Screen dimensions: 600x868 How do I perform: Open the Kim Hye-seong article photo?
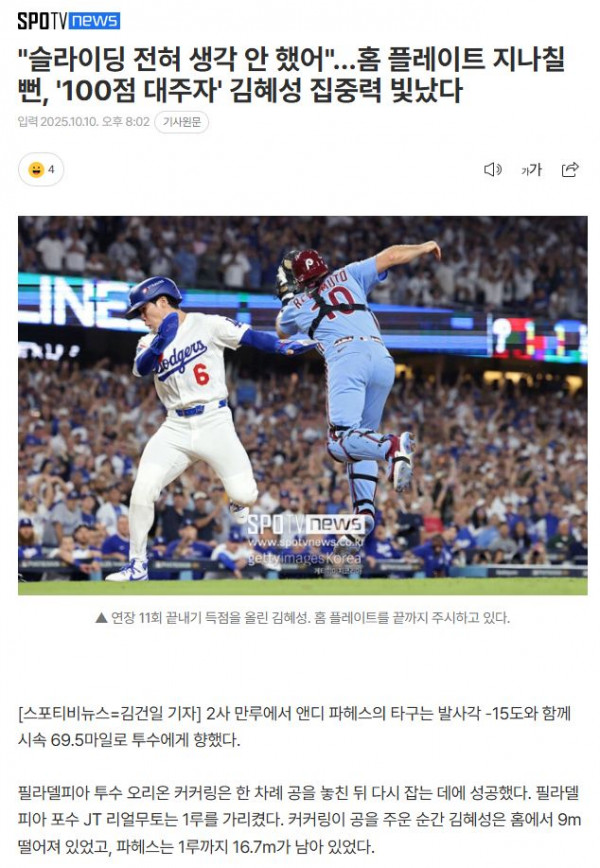click(x=302, y=405)
